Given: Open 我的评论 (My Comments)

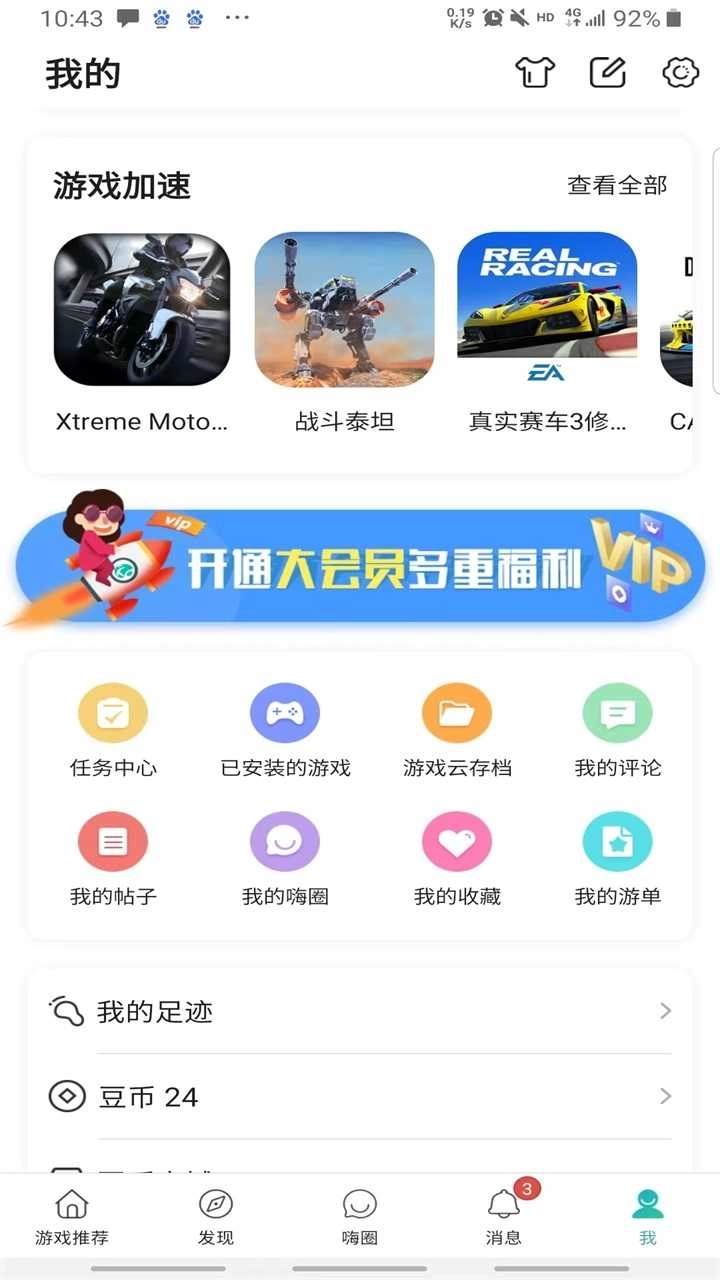Looking at the screenshot, I should click(x=617, y=728).
